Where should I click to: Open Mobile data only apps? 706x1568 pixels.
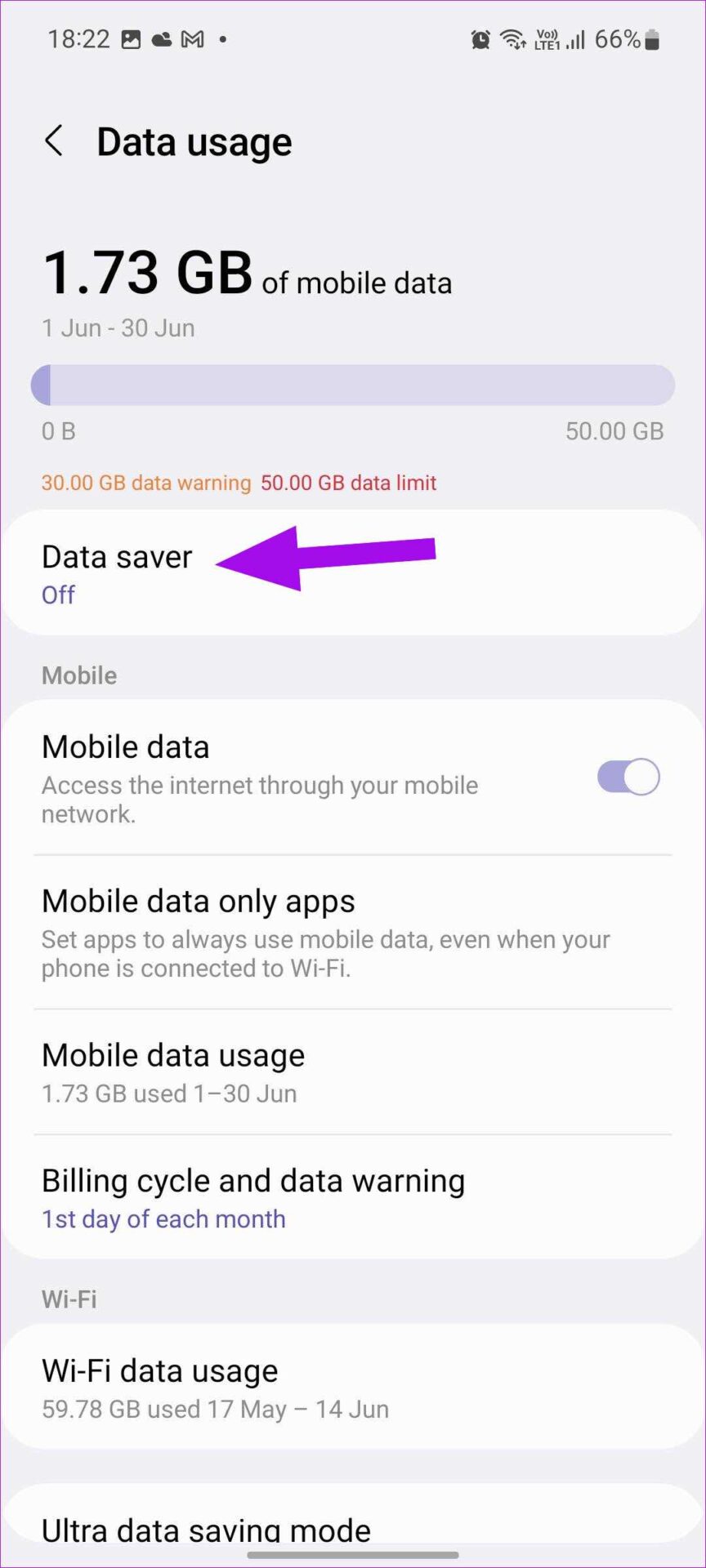click(353, 933)
